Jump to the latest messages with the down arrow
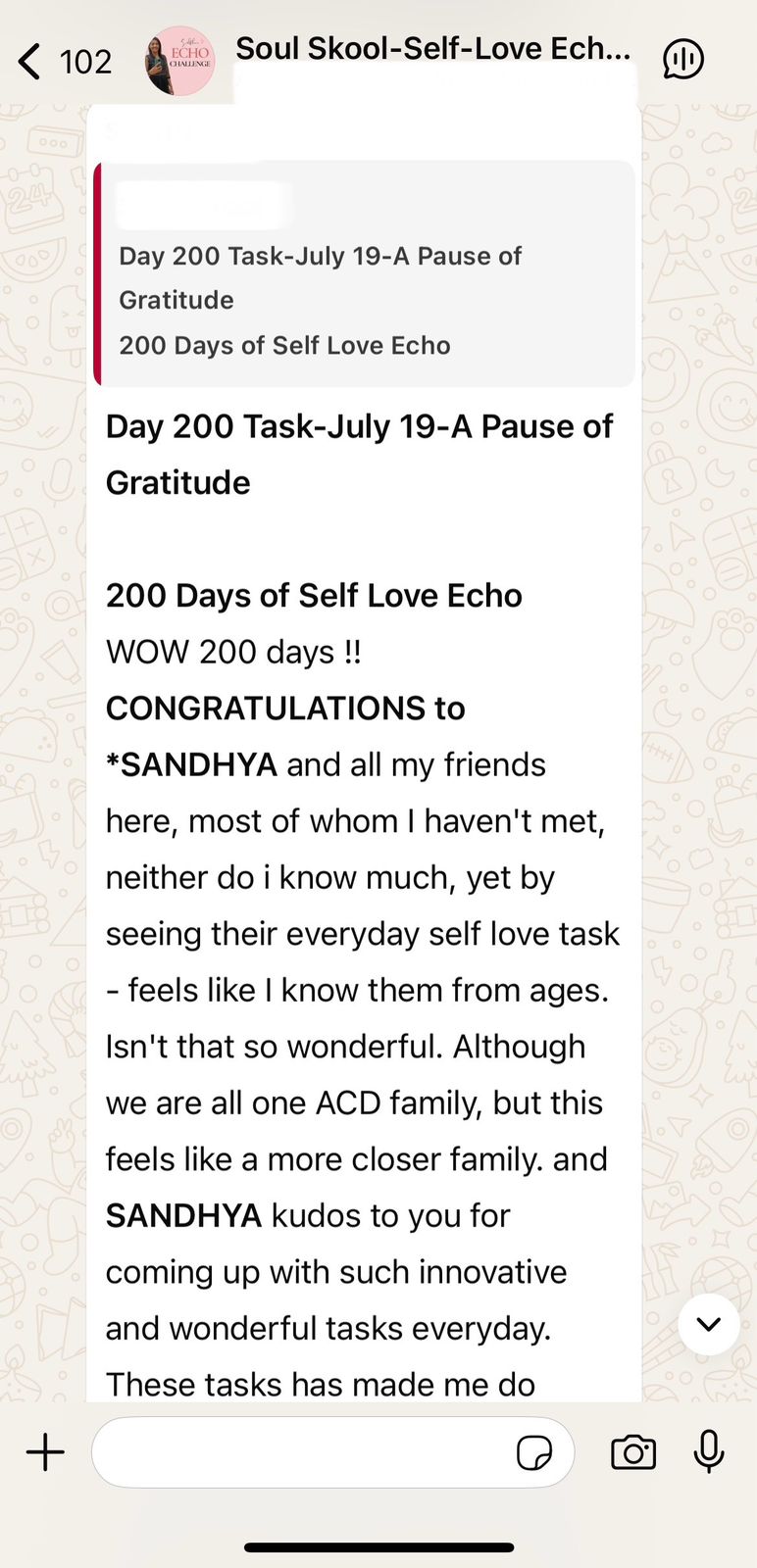The width and height of the screenshot is (757, 1568). point(708,1324)
